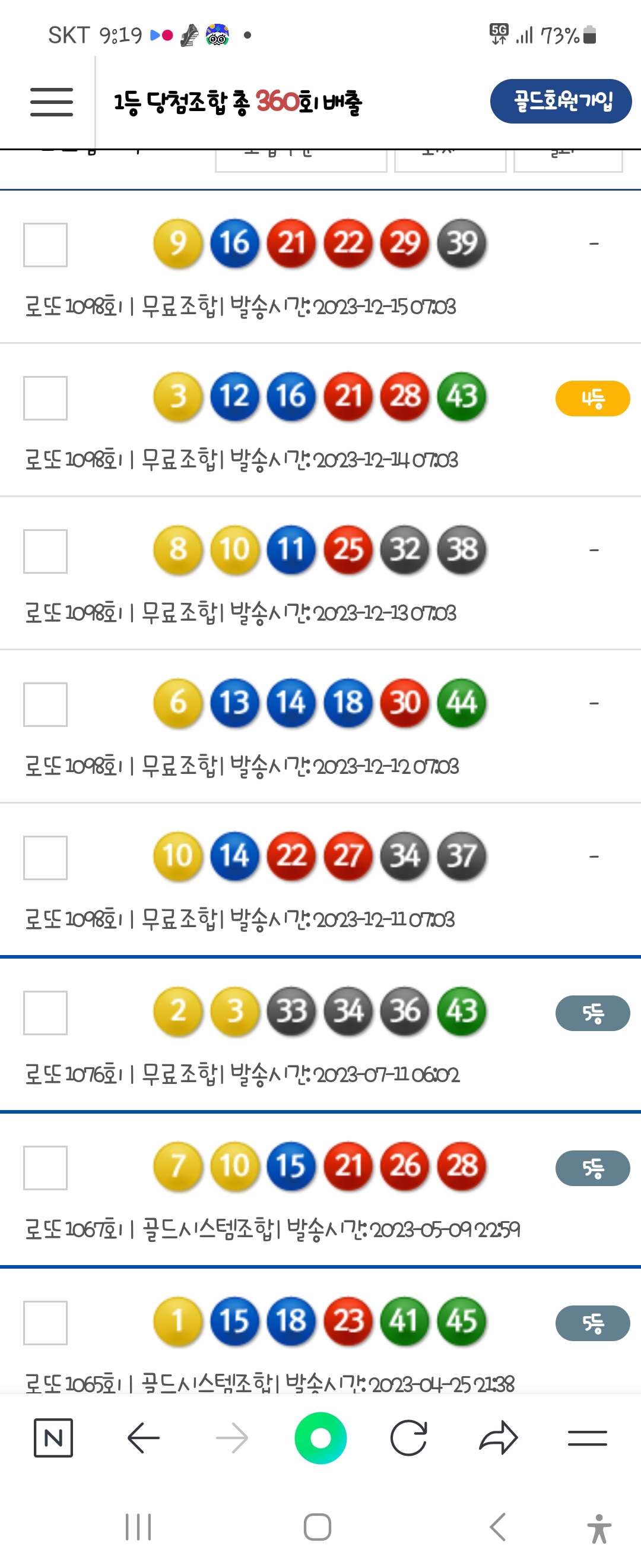641x1568 pixels.
Task: Open the hamburger menu
Action: 51,102
